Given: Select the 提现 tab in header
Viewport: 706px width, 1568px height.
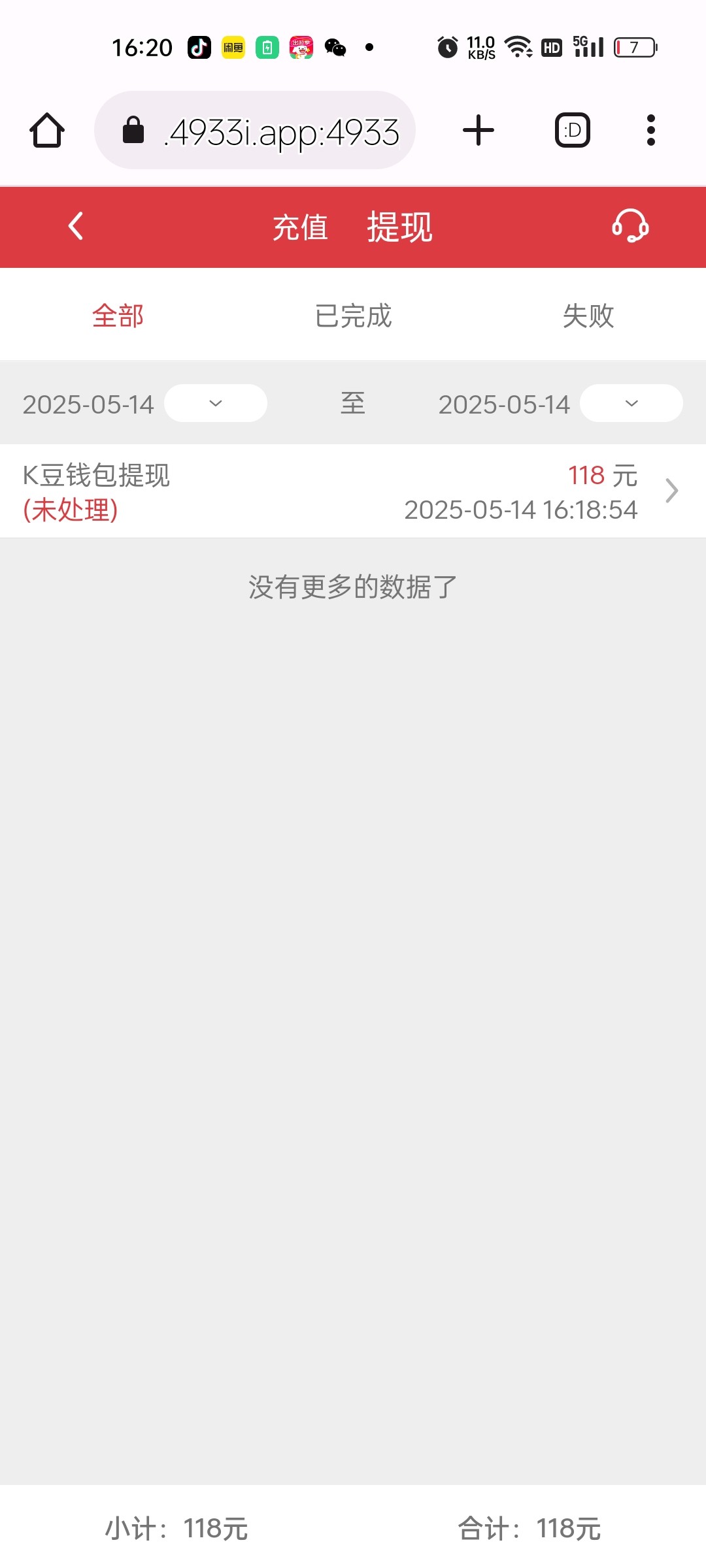Looking at the screenshot, I should tap(399, 228).
